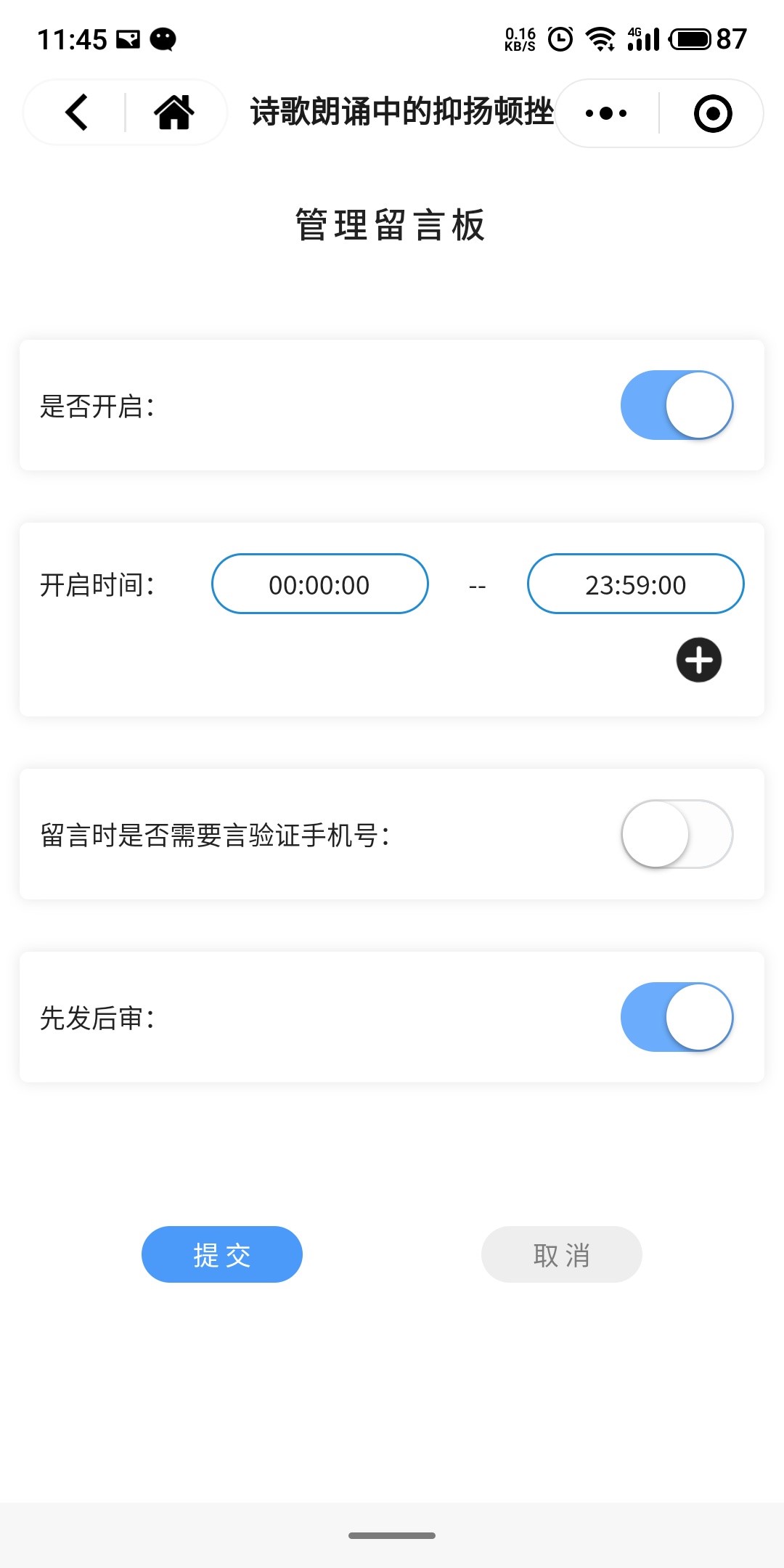The width and height of the screenshot is (784, 1568).
Task: Disable the 先发后审 switch
Action: [x=677, y=1017]
